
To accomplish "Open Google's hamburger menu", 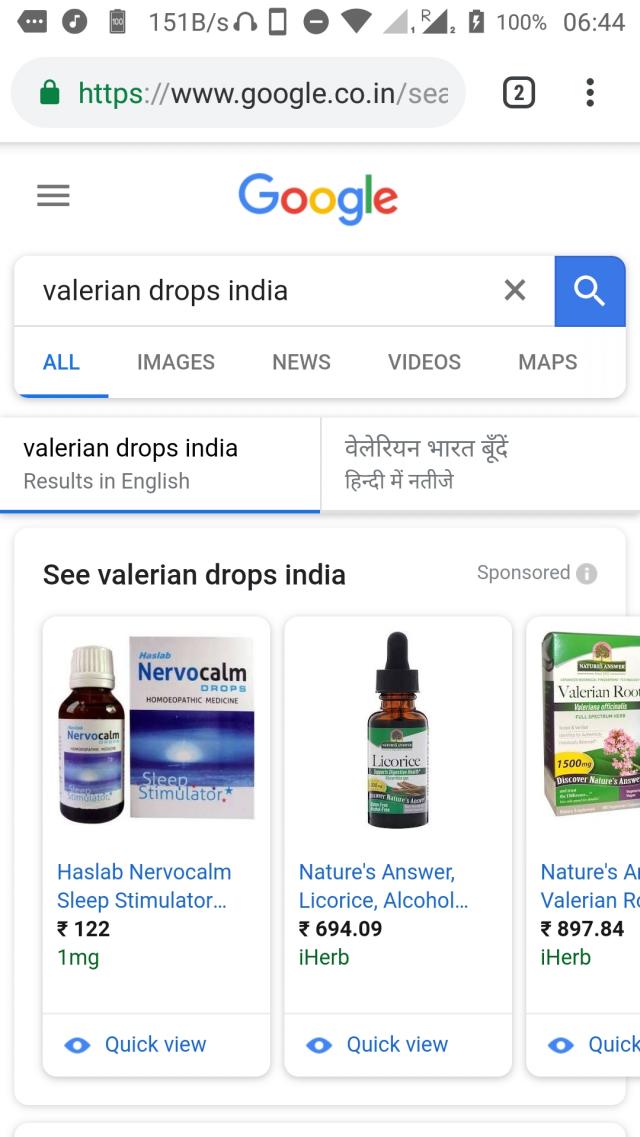I will pos(53,195).
